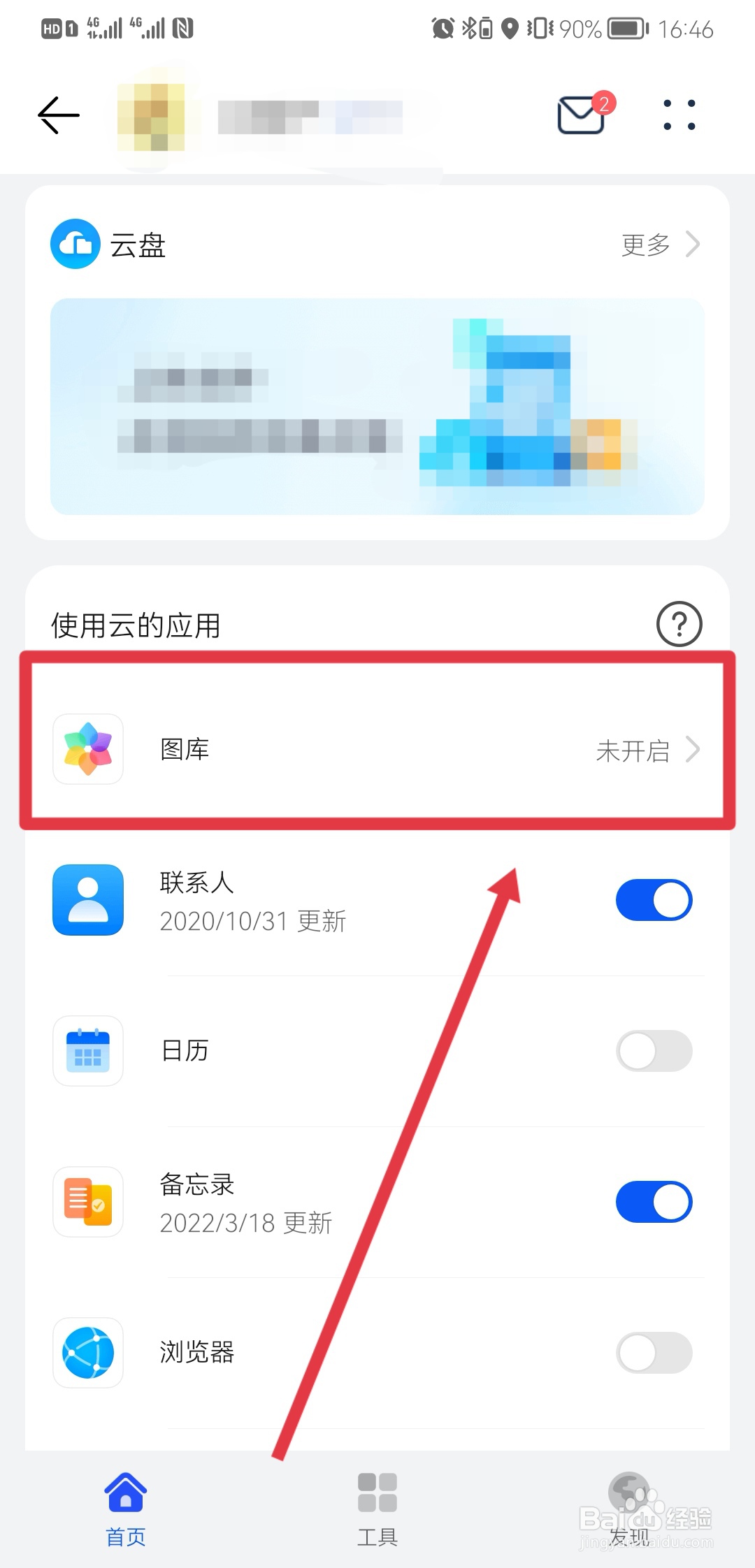Viewport: 755px width, 1568px height.
Task: Enable the 日历 Calendar sync toggle
Action: (x=653, y=1051)
